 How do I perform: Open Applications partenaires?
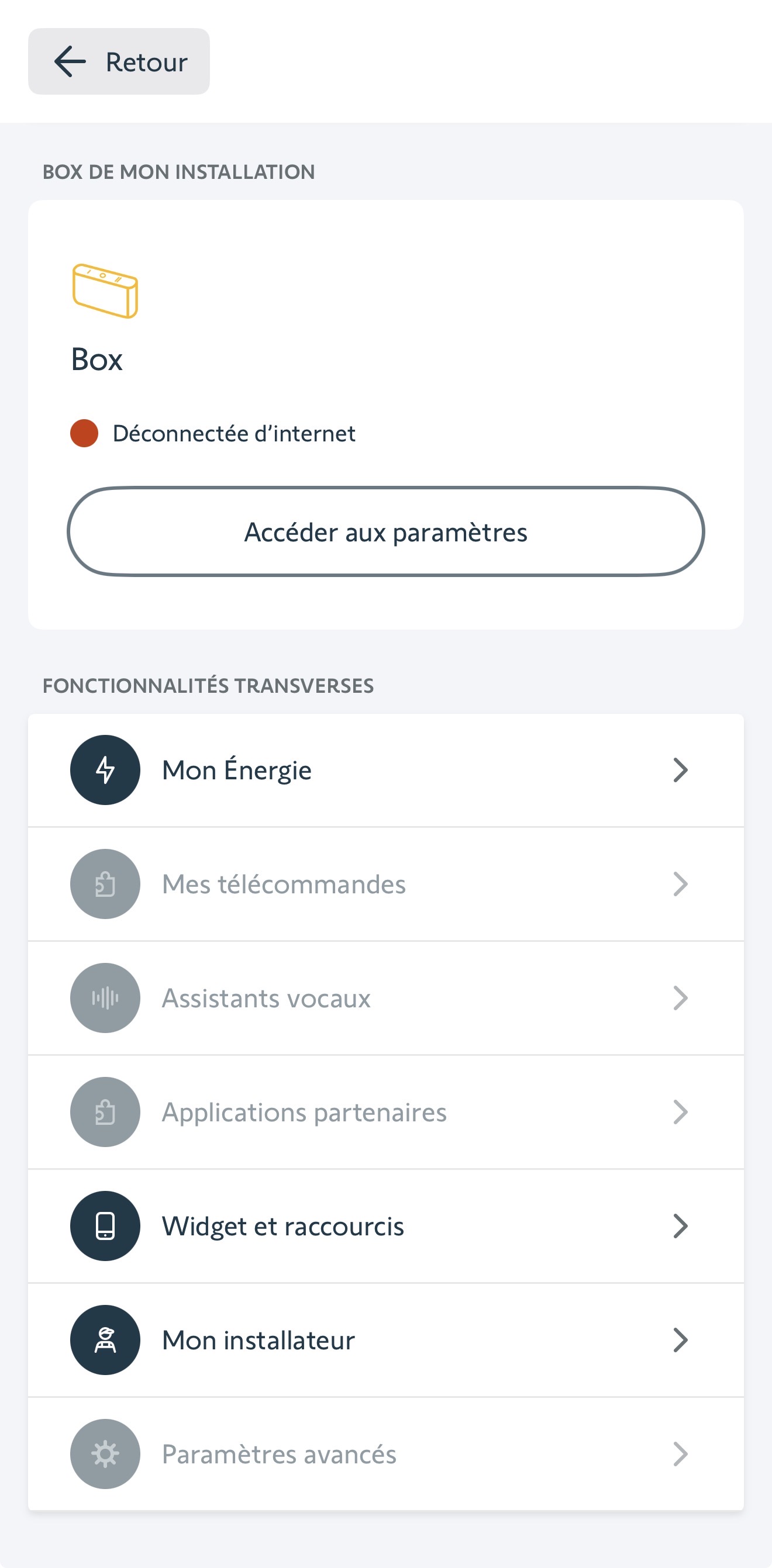coord(385,1112)
